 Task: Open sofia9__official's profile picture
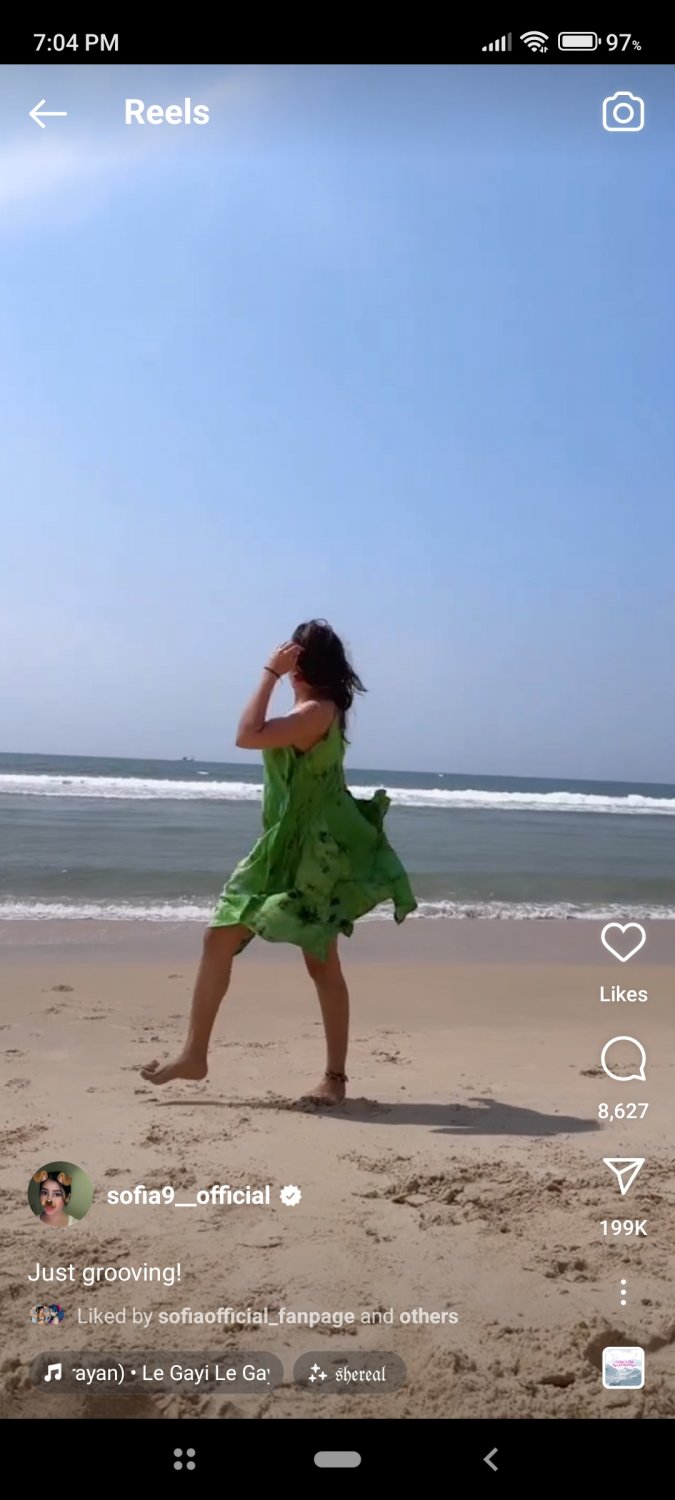click(x=60, y=1194)
